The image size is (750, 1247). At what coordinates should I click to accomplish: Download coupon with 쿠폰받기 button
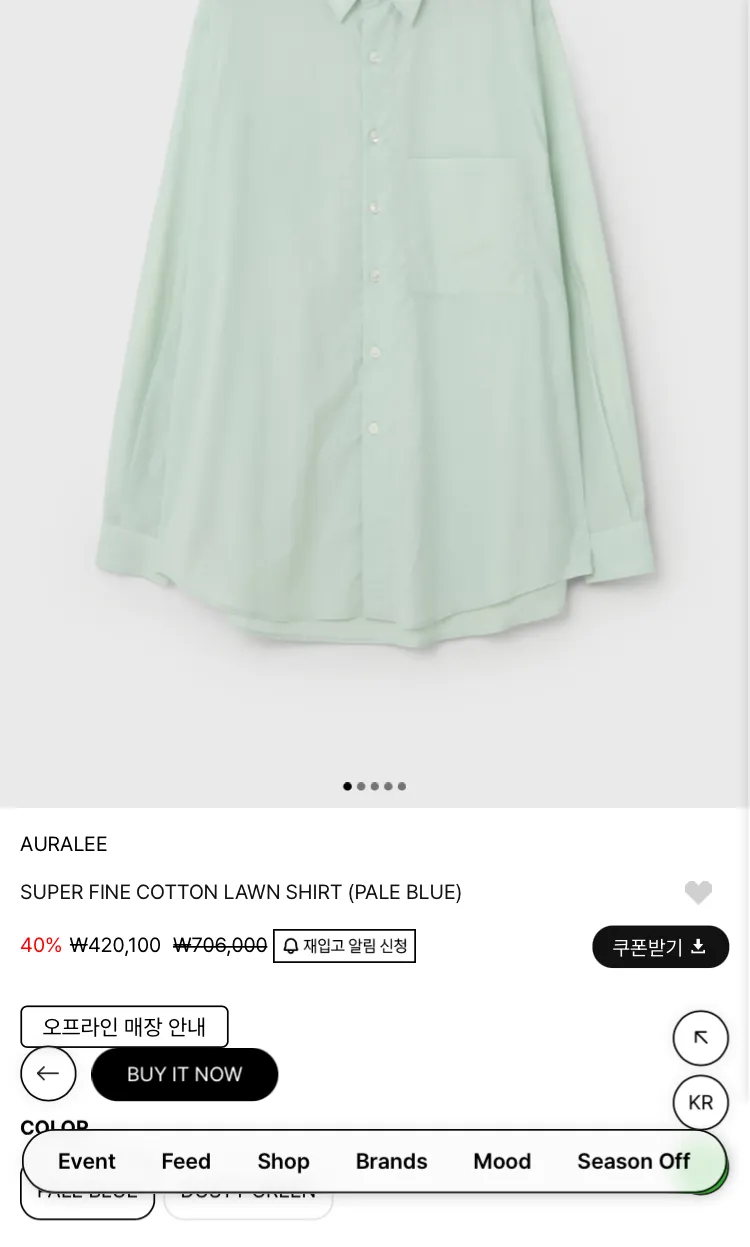660,947
